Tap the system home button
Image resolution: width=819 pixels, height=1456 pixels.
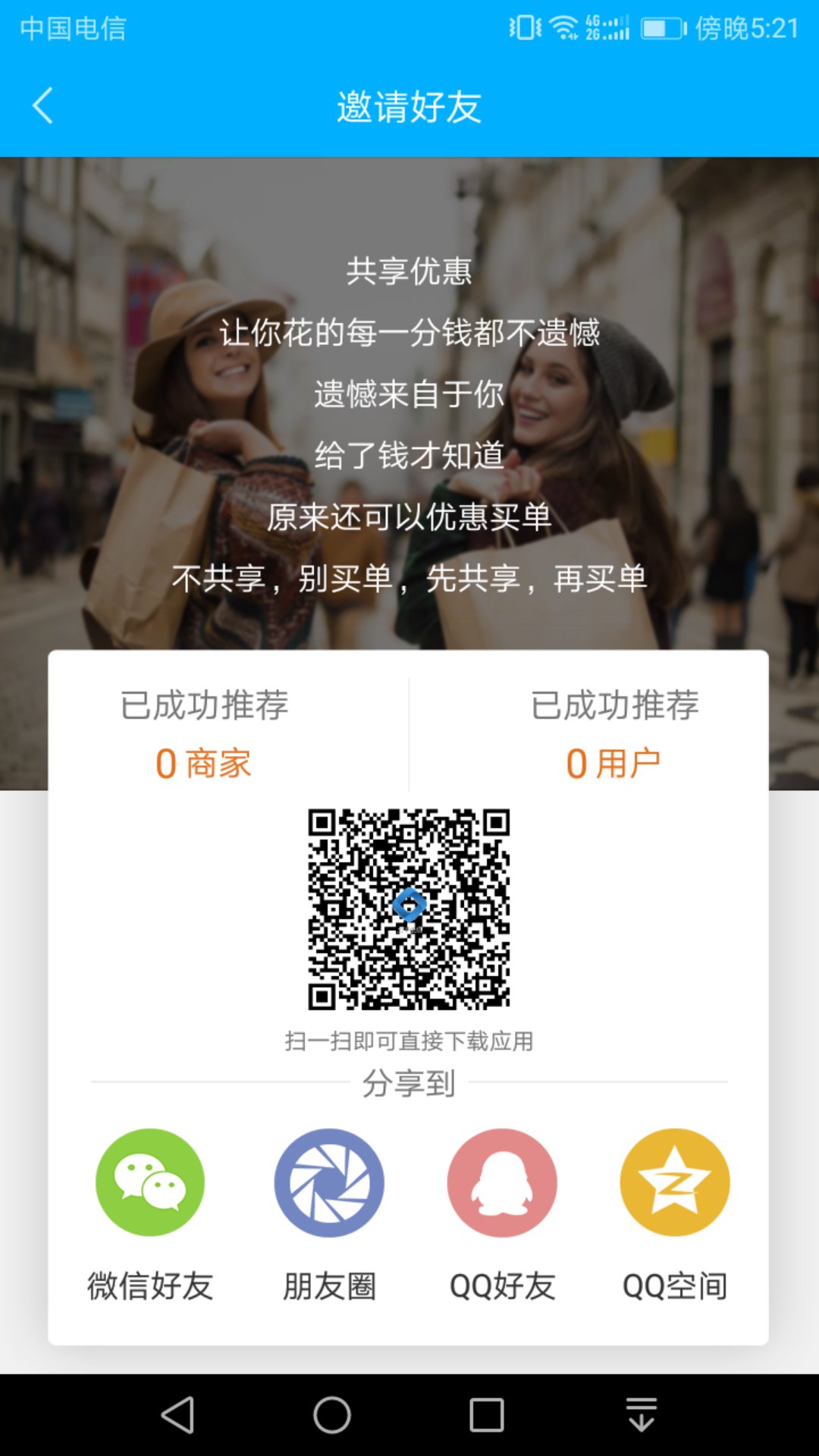pos(332,1415)
